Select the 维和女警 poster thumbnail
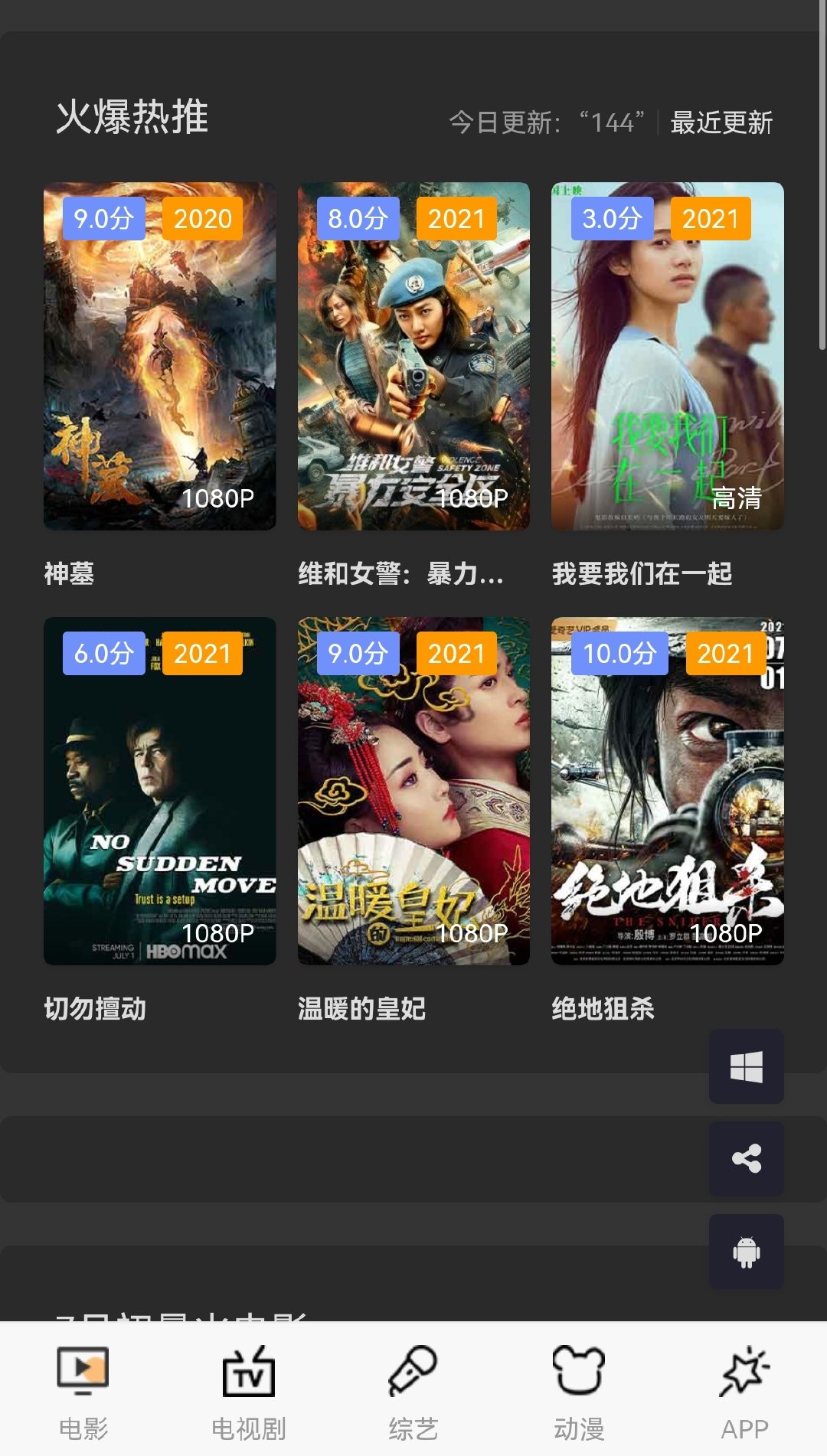 tap(413, 356)
